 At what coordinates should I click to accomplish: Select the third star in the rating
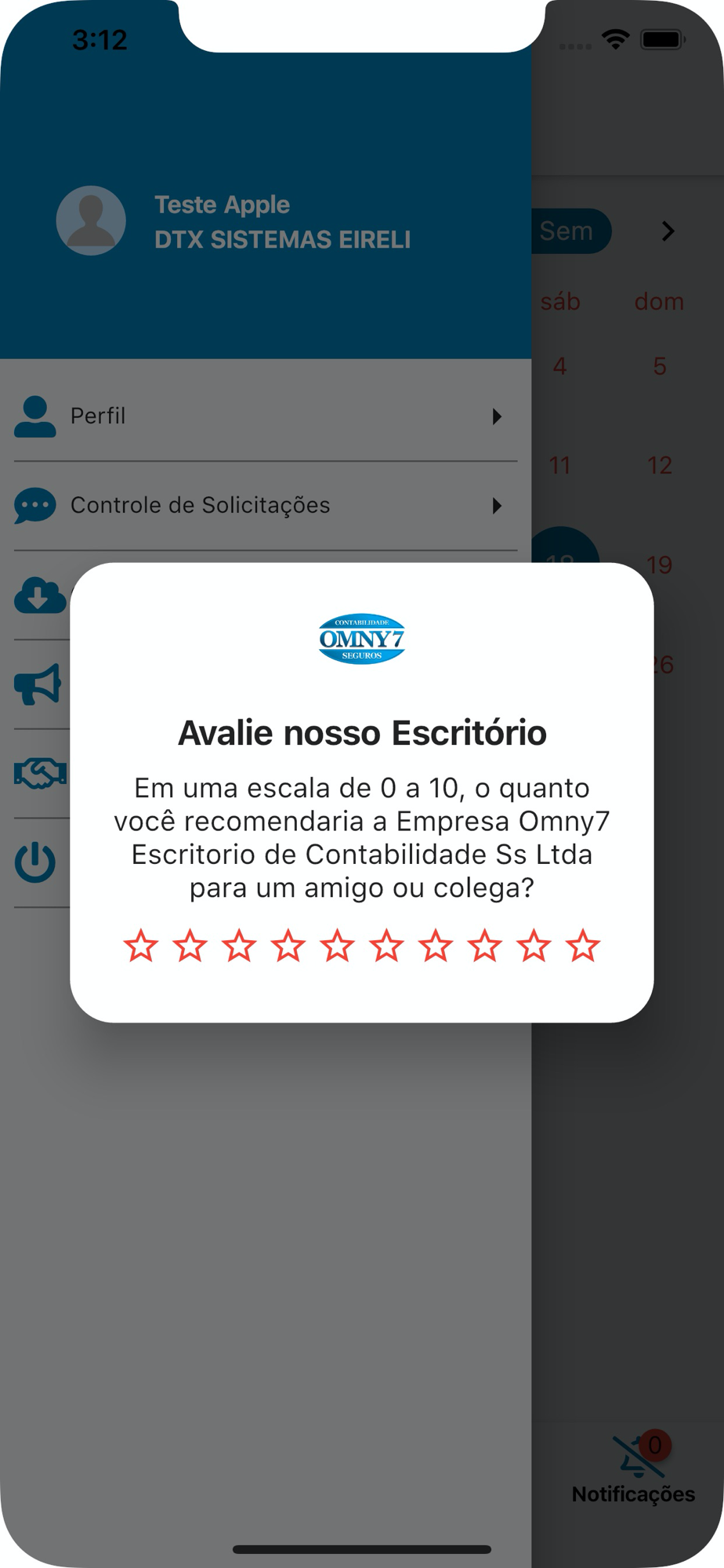(239, 946)
